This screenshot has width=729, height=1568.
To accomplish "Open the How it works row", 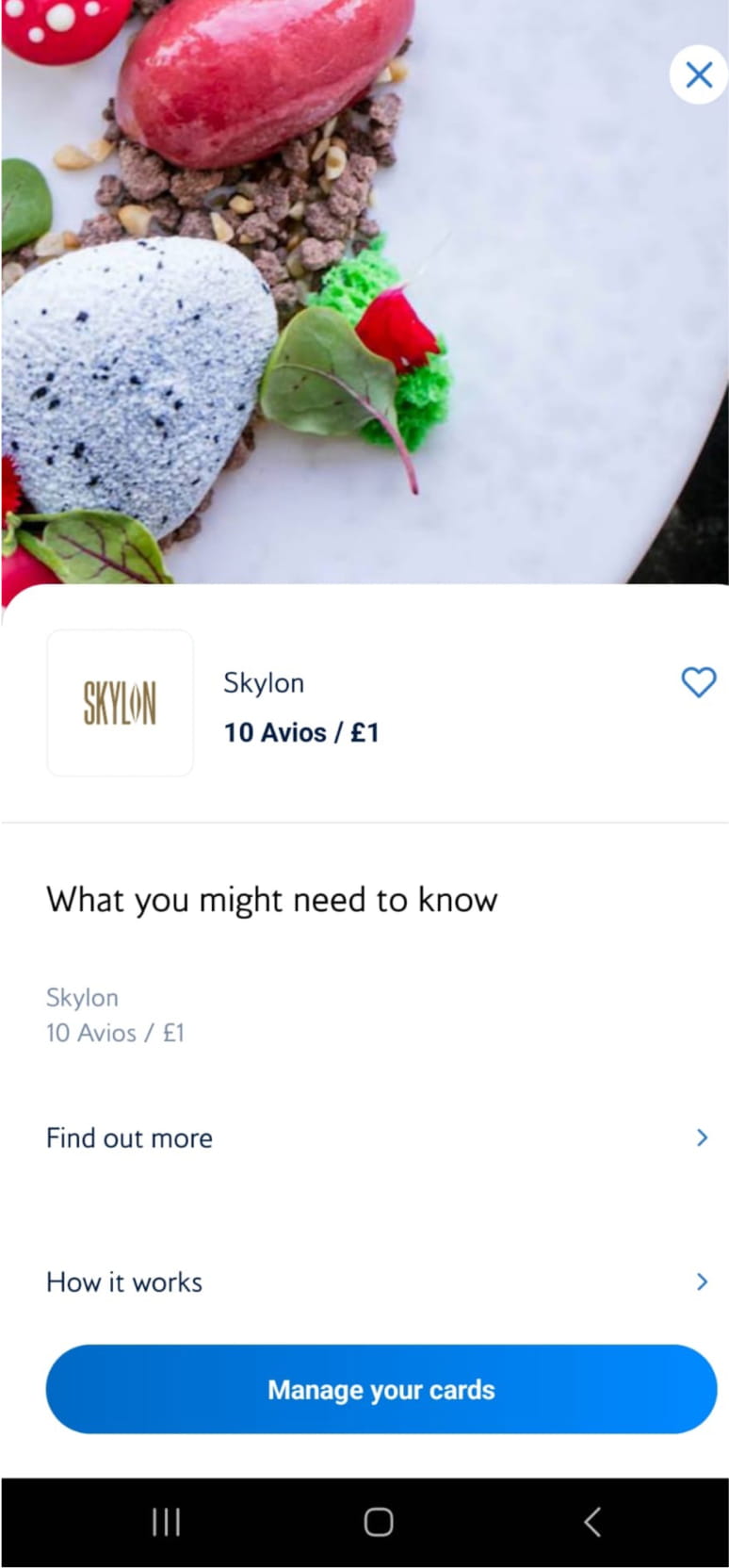I will [377, 1282].
